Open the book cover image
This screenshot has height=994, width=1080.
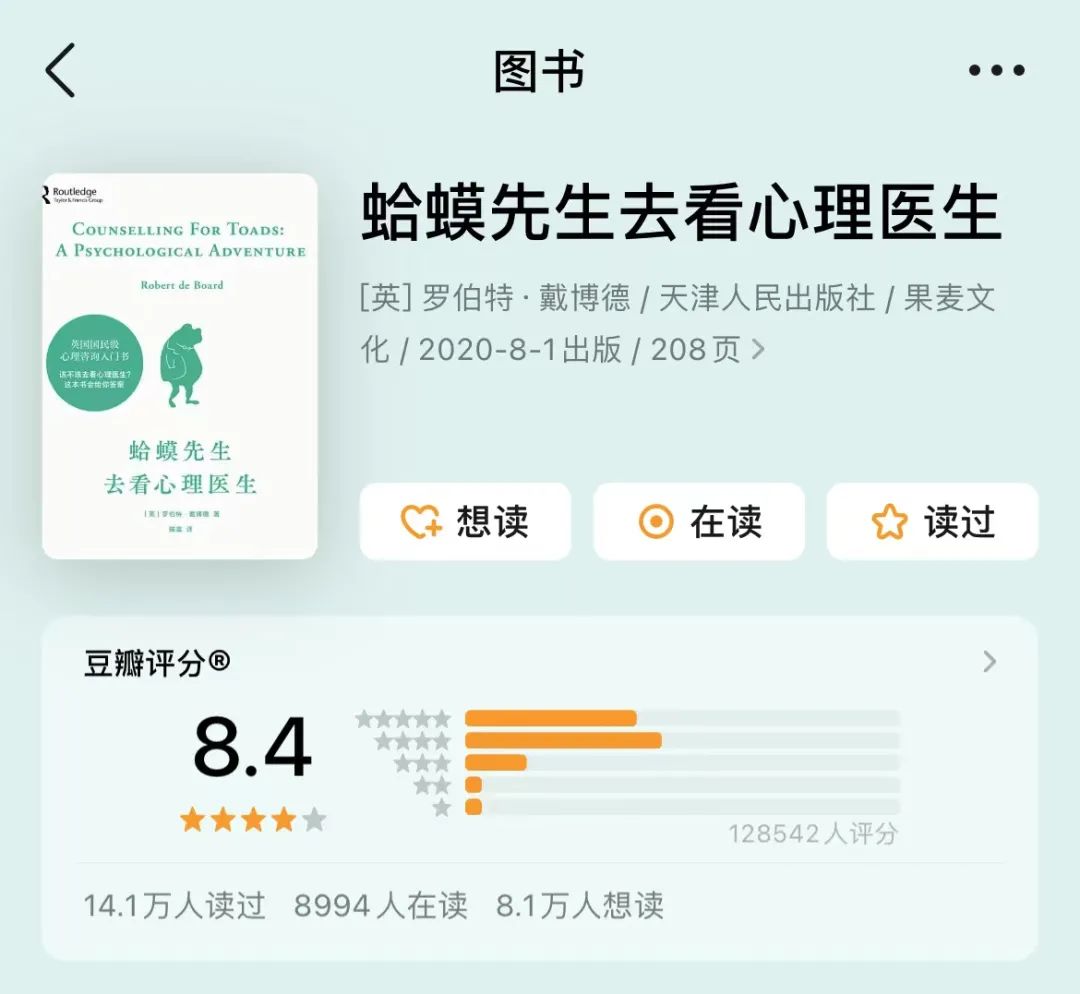click(180, 366)
